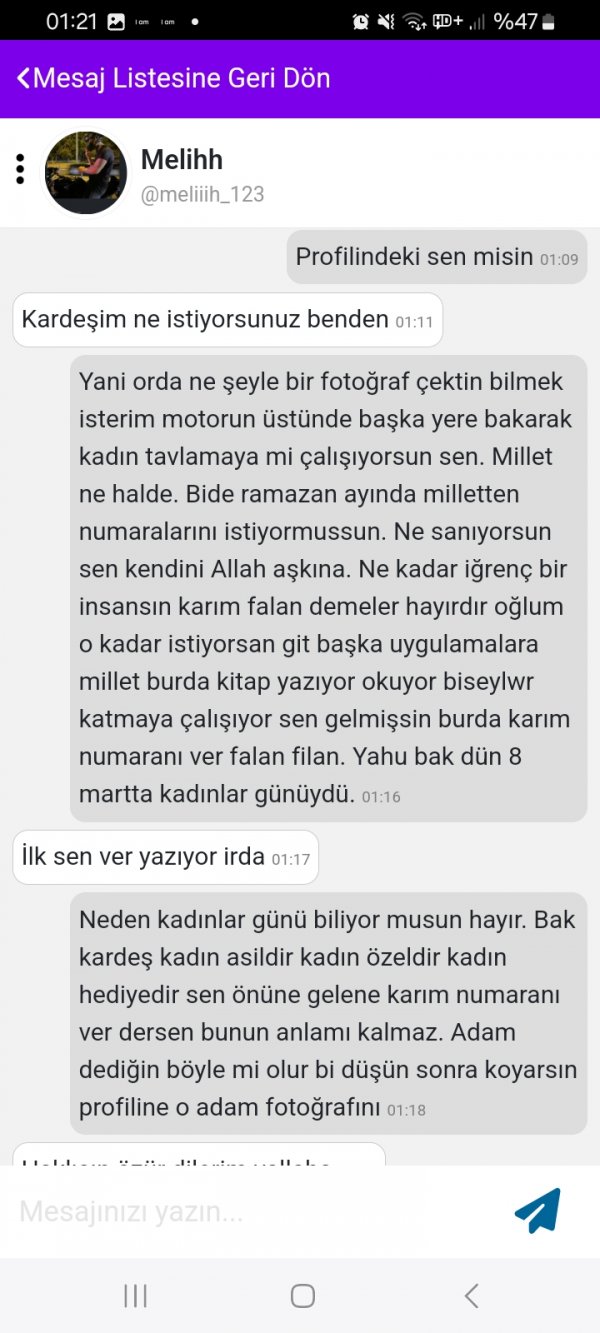Open Melihh's profile picture
This screenshot has height=1333, width=600.
[x=86, y=172]
